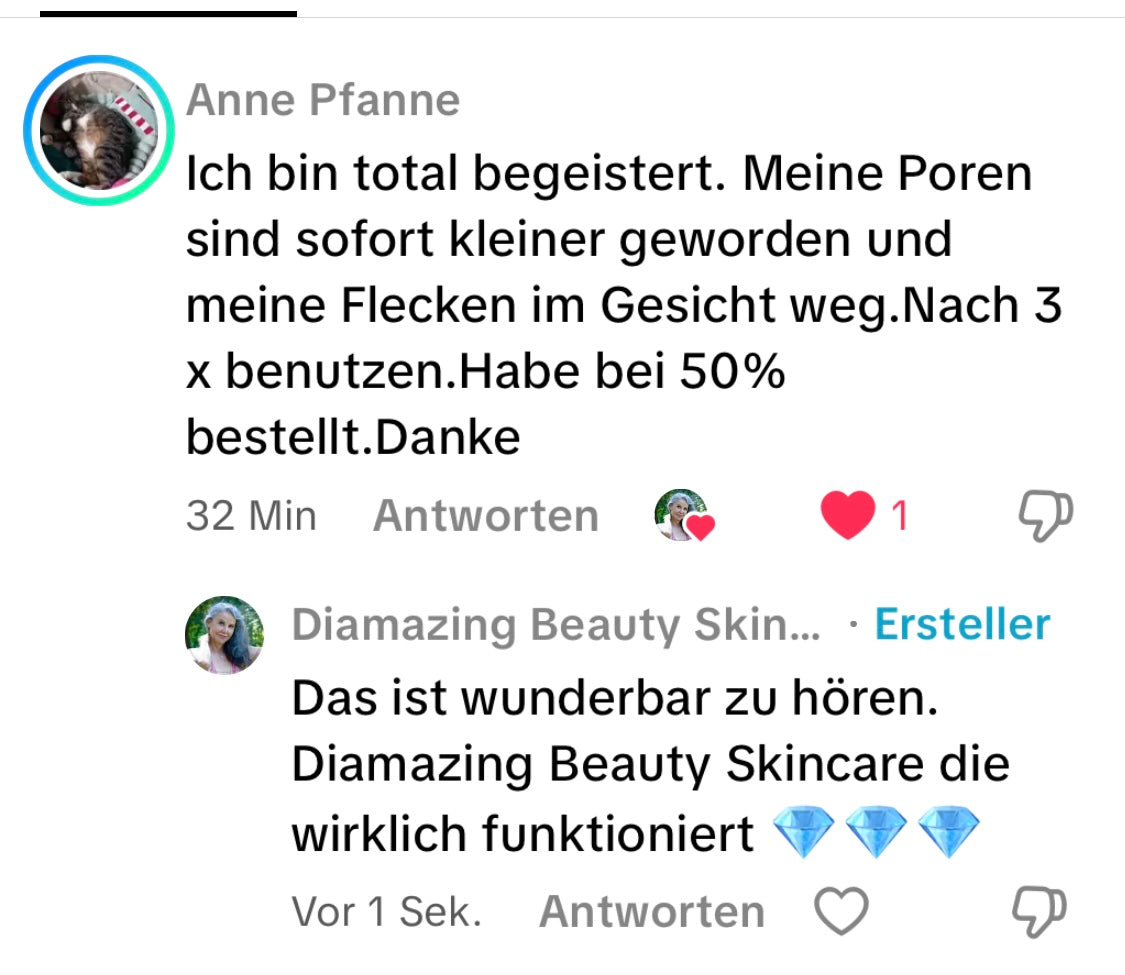Open Diamazing Beauty Skincare's profile picture

tap(225, 635)
